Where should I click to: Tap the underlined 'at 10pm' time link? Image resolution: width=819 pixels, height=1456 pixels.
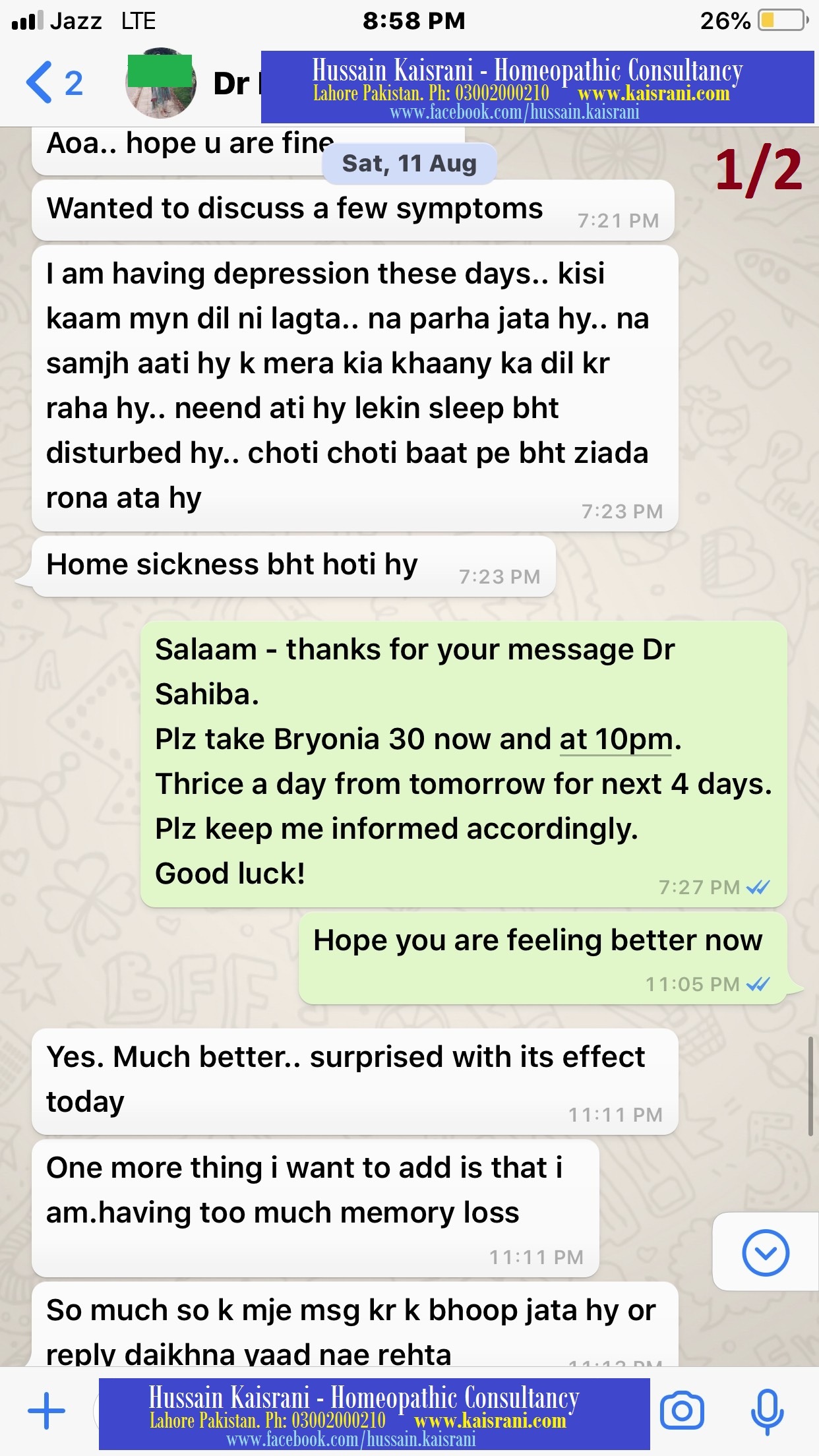(616, 739)
